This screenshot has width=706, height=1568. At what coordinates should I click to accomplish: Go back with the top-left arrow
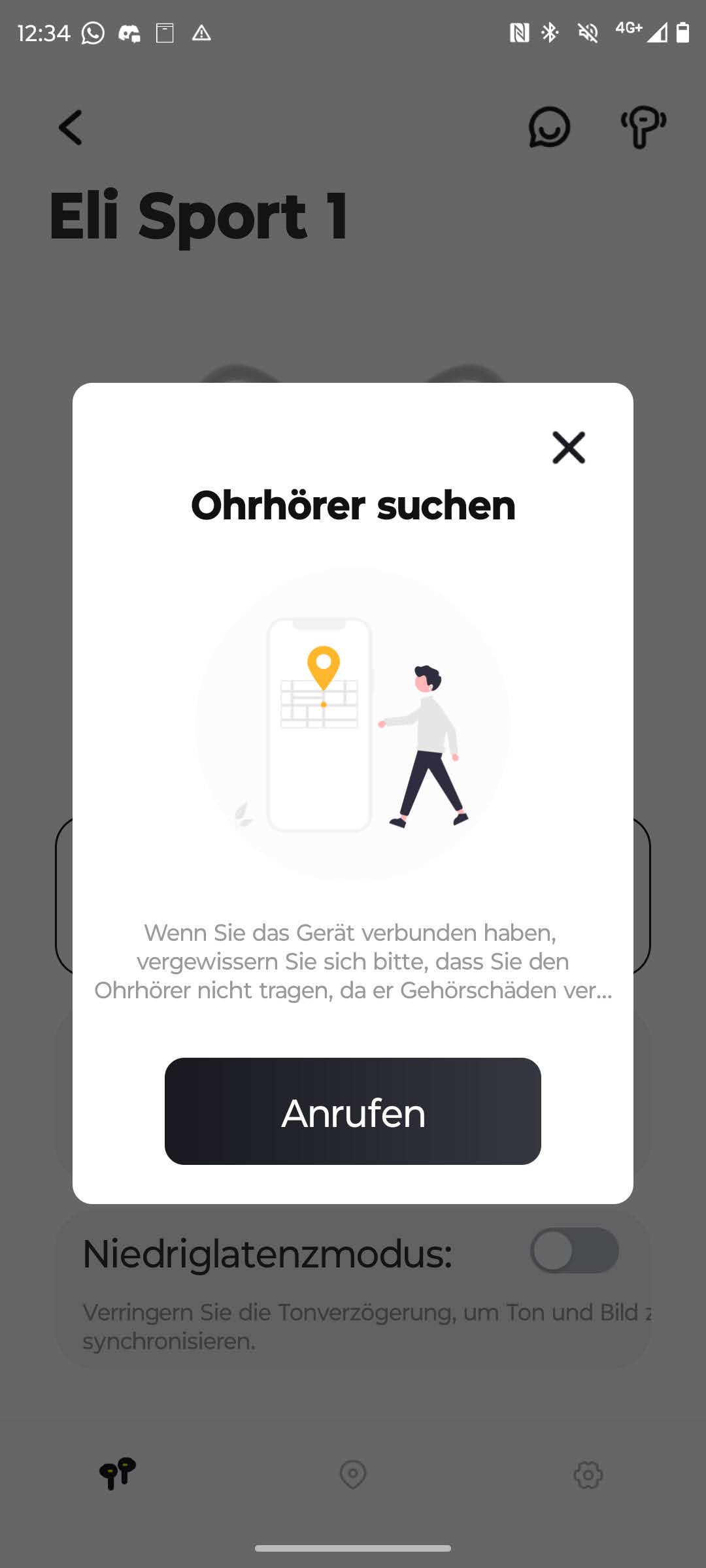[x=71, y=127]
